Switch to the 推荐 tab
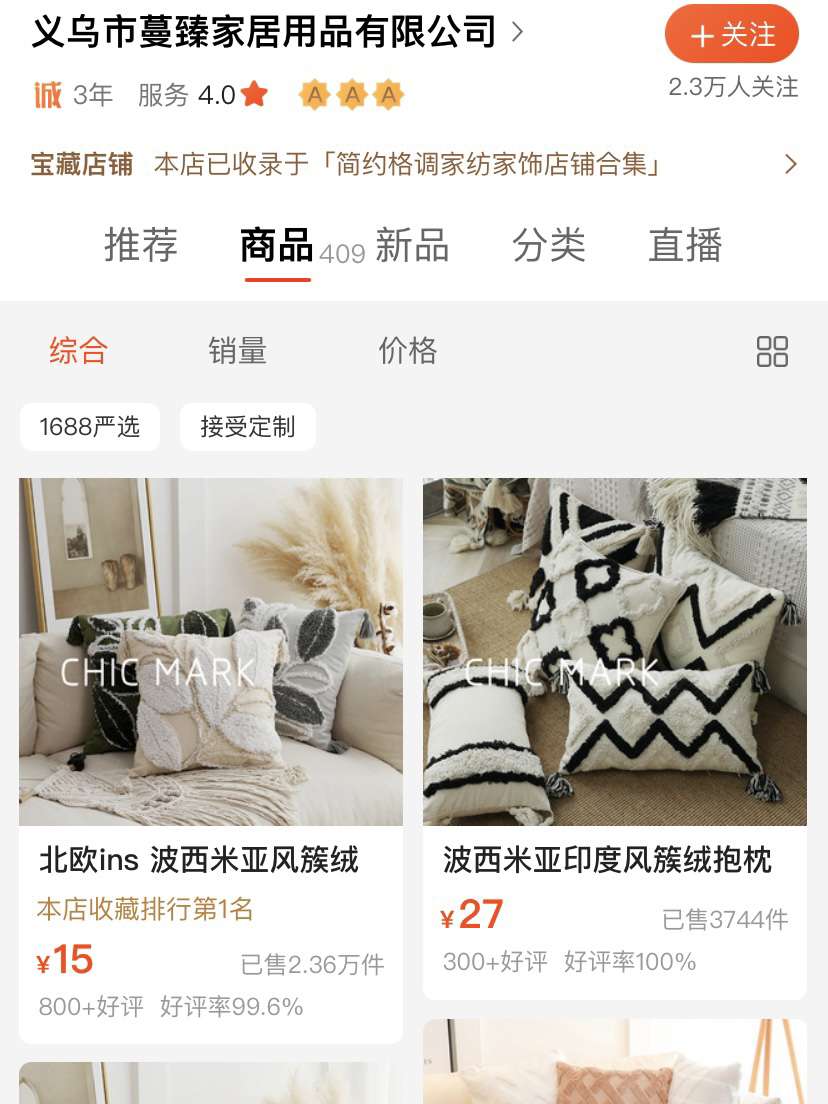This screenshot has height=1104, width=828. [141, 246]
